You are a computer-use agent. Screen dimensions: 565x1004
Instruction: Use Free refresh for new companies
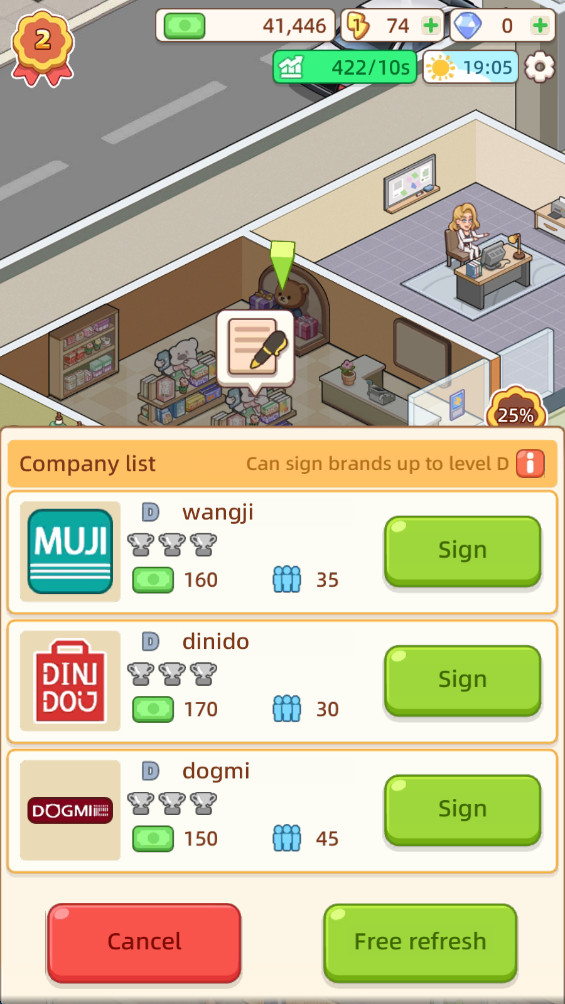coord(420,942)
